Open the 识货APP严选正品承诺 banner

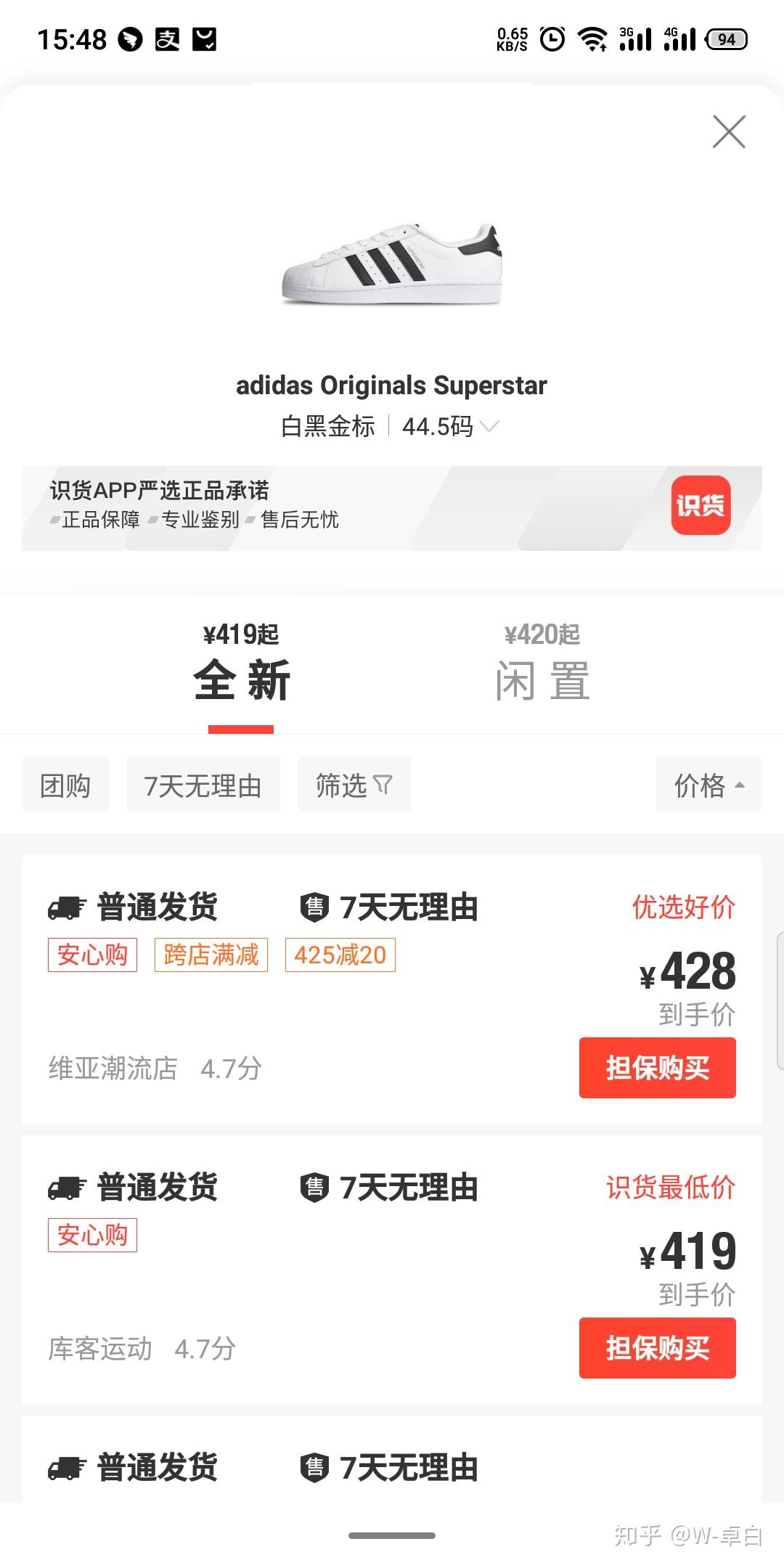391,507
